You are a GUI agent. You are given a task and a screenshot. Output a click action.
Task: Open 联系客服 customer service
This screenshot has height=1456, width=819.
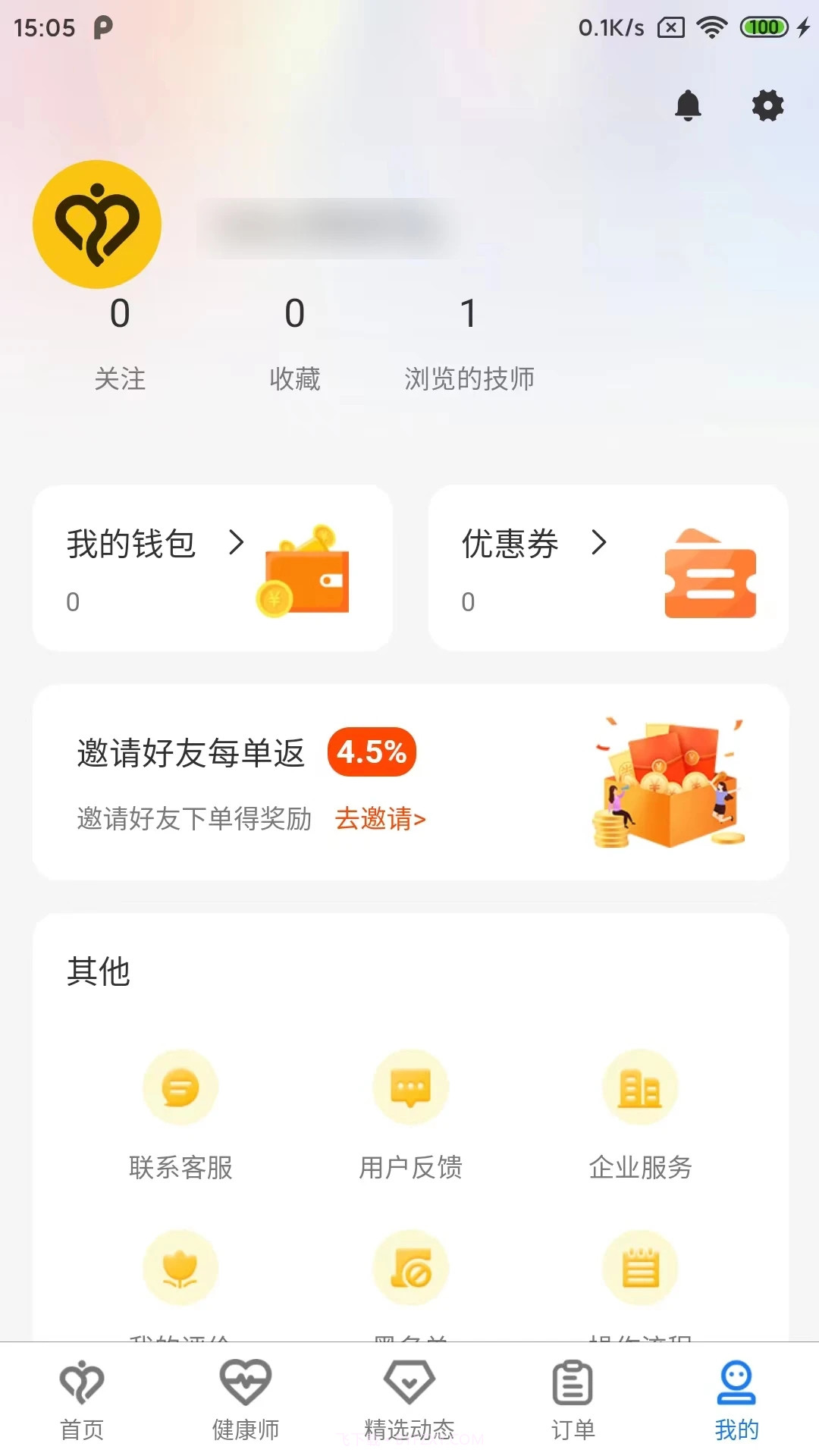coord(181,1109)
